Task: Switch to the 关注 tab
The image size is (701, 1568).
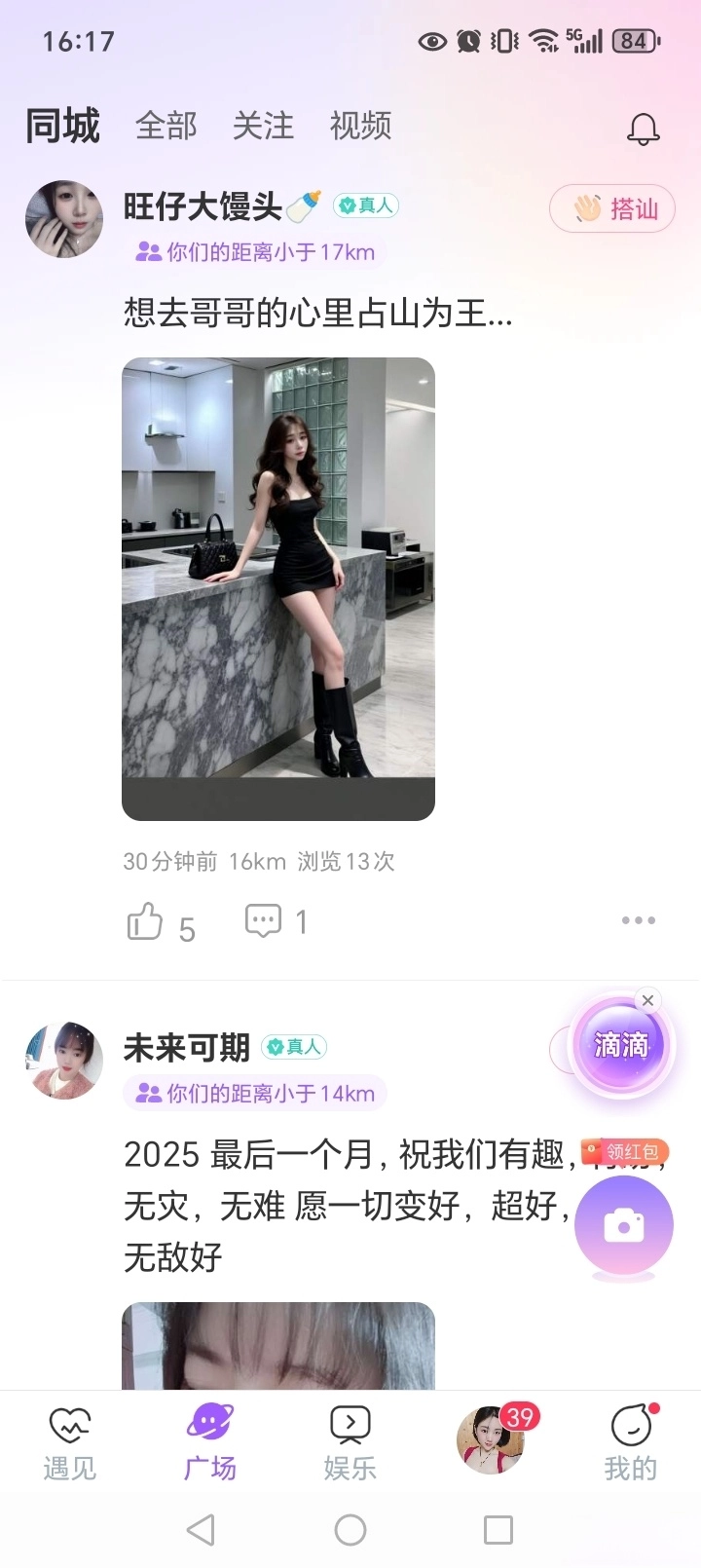Action: (x=263, y=127)
